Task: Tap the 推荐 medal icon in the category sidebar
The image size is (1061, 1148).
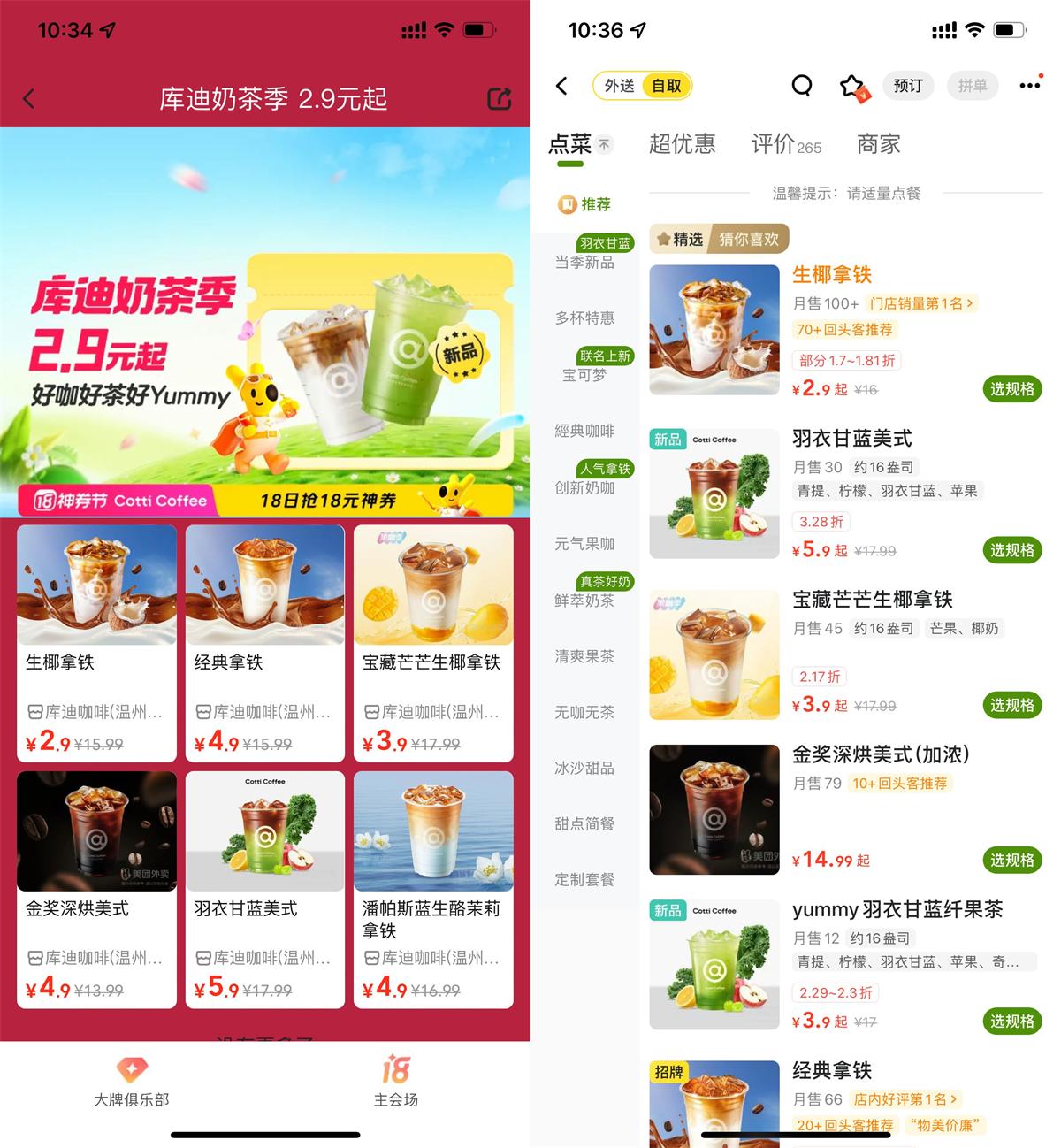Action: [x=565, y=203]
